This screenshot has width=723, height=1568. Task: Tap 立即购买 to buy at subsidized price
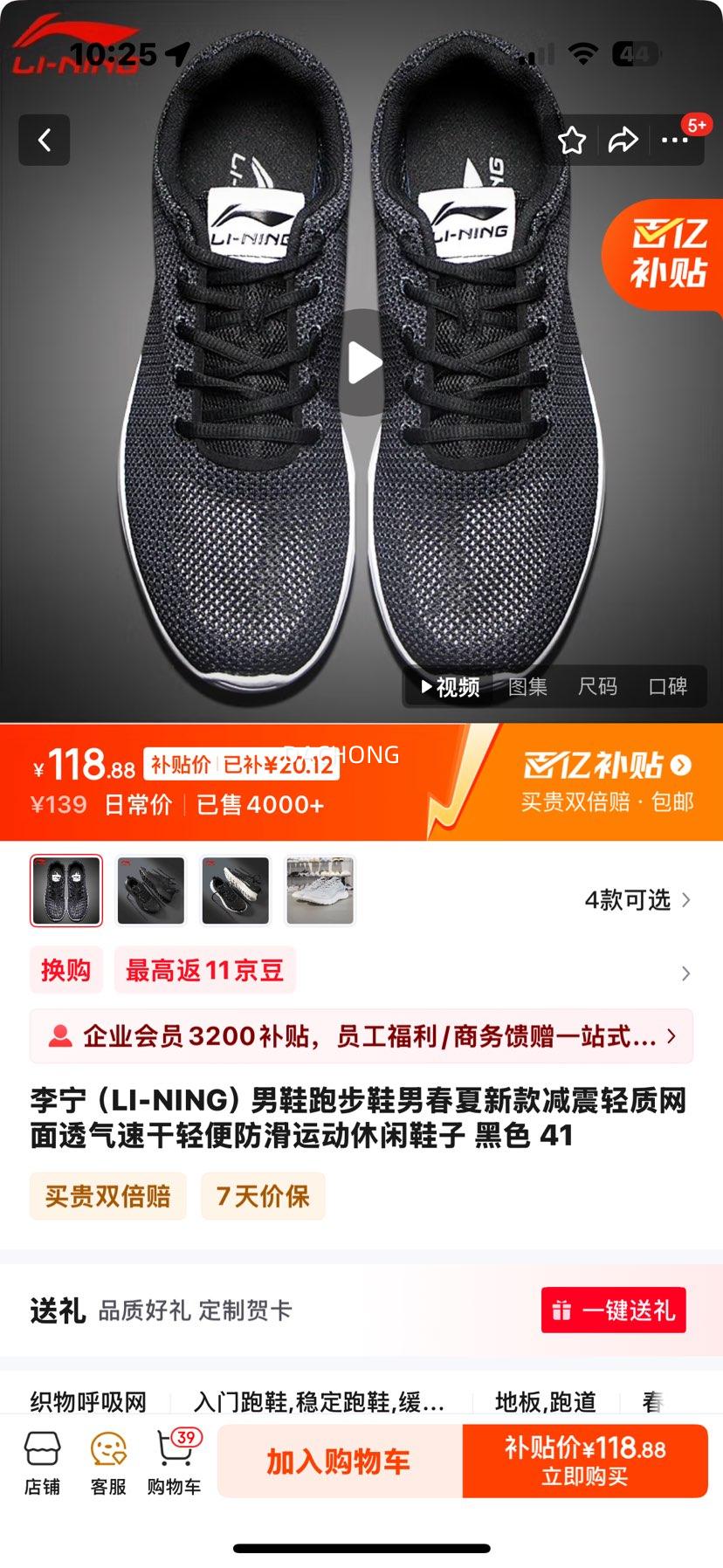tap(584, 1460)
